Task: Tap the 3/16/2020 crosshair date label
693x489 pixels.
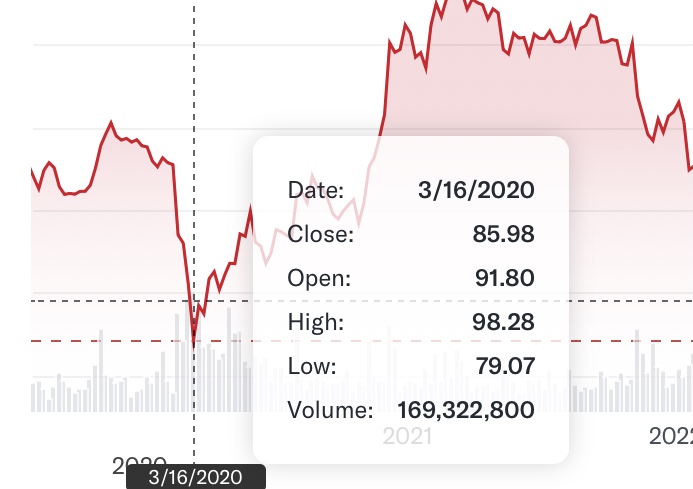Action: (195, 477)
